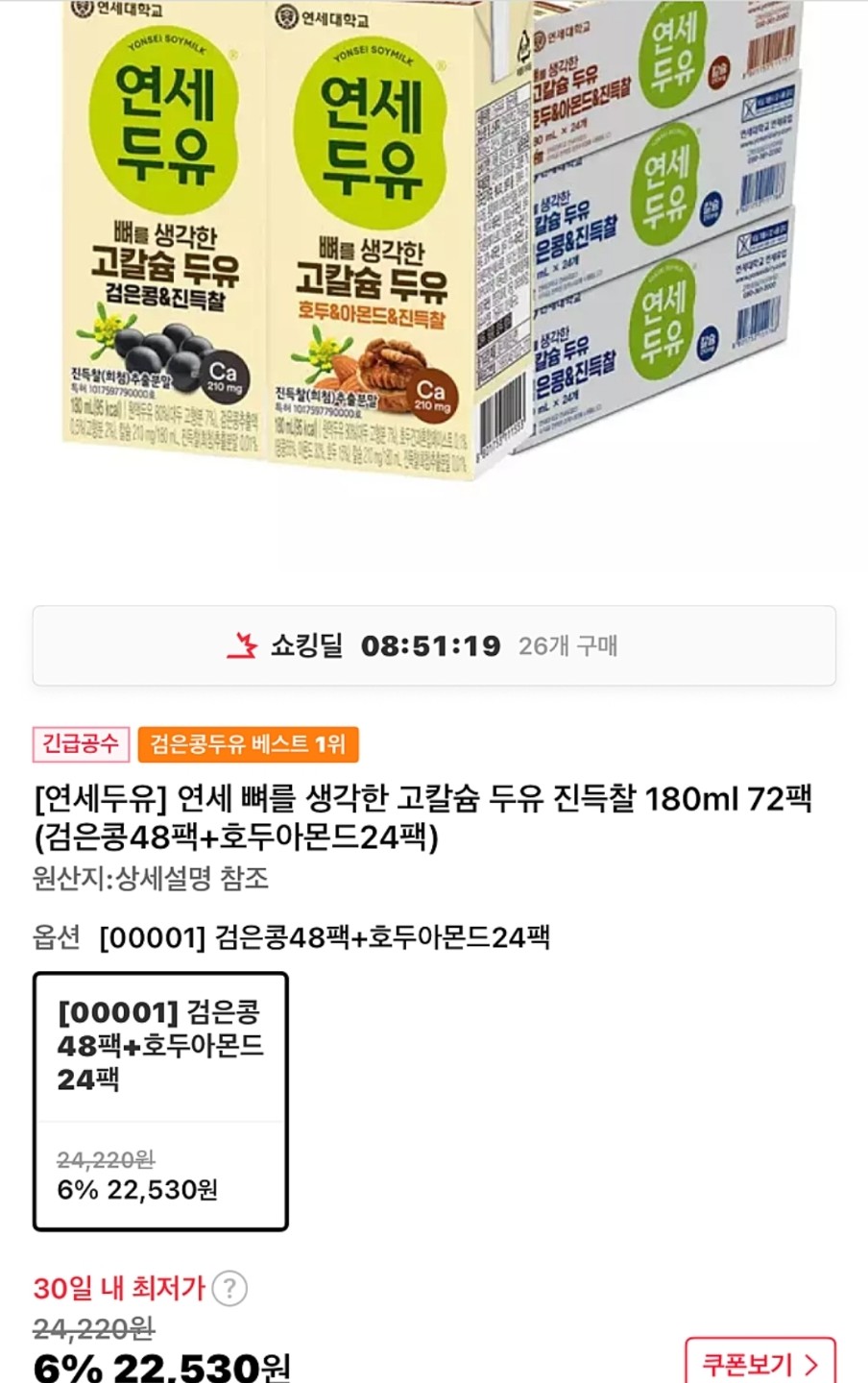Tap the 쿠폰보기 coupon button

759,1363
